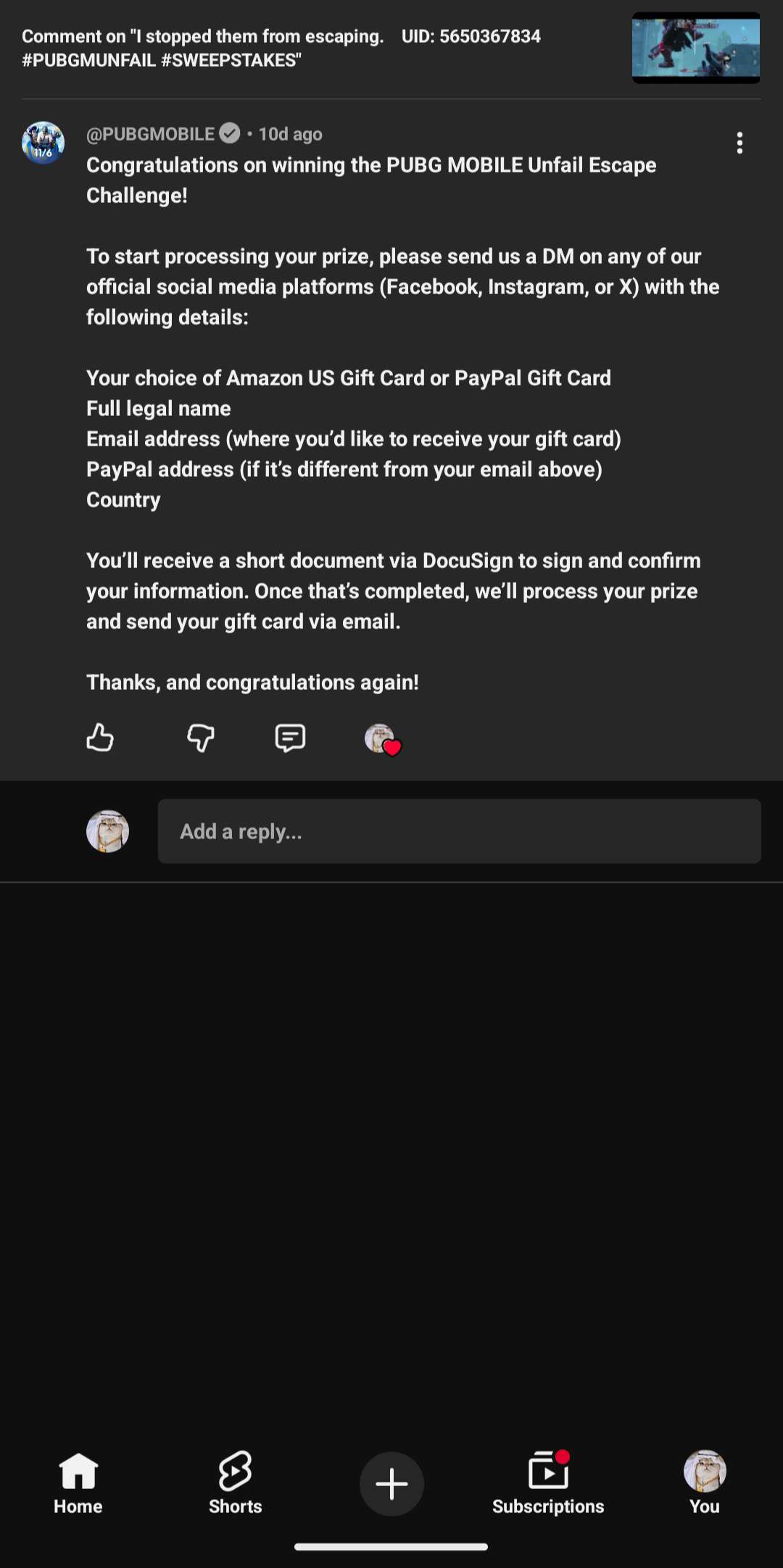Dislike the PUBGMOBILE comment

tap(200, 738)
